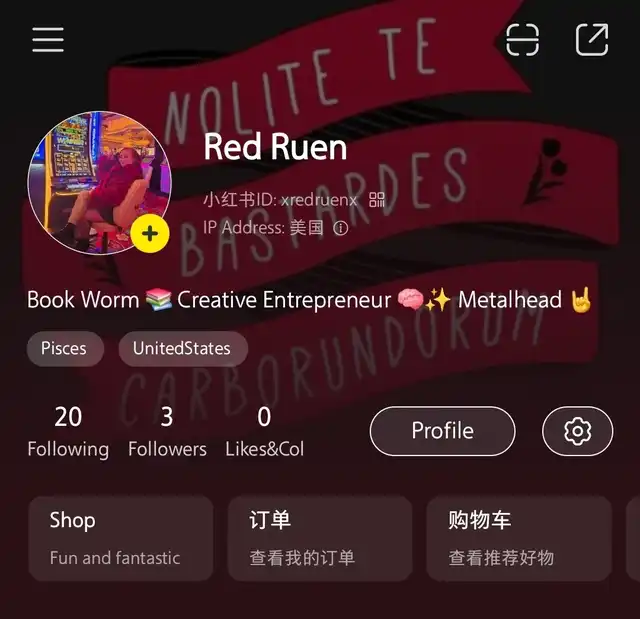The width and height of the screenshot is (640, 619).
Task: Select the Pisces tag chip
Action: (64, 349)
